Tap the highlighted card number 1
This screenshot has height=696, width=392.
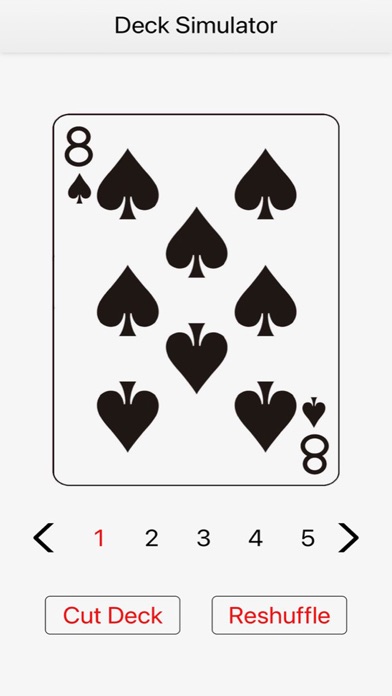coord(99,538)
